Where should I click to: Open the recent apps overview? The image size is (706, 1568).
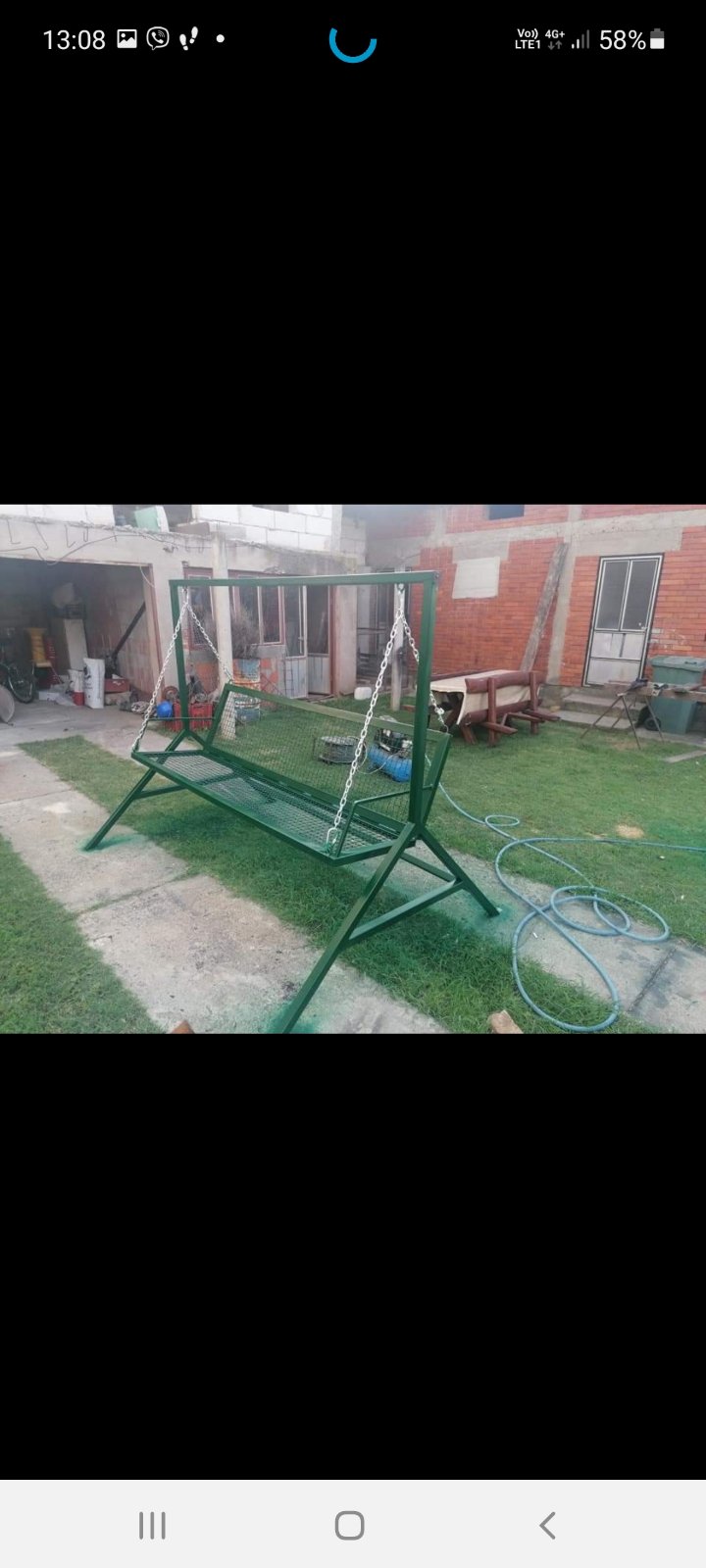[x=152, y=1525]
